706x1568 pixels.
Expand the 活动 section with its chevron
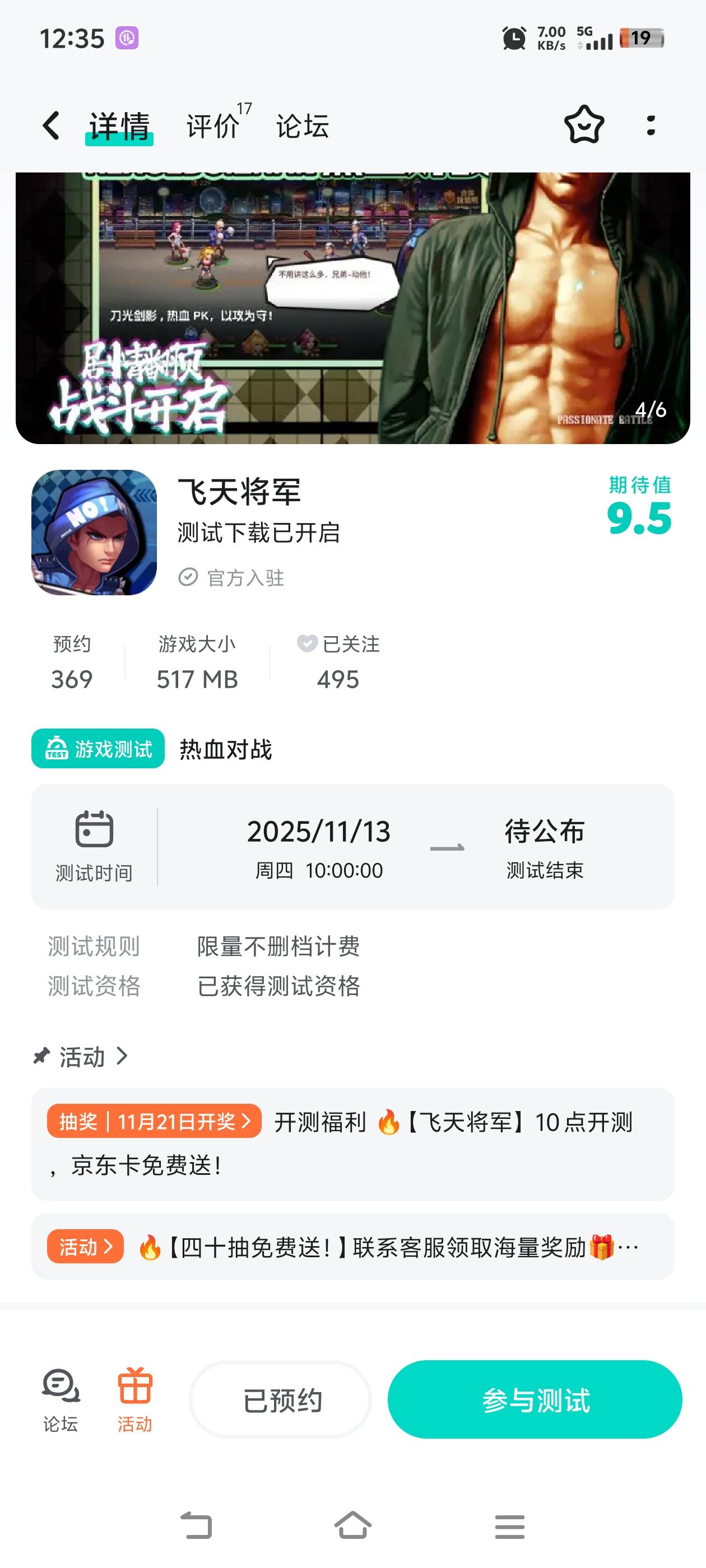click(x=122, y=1056)
